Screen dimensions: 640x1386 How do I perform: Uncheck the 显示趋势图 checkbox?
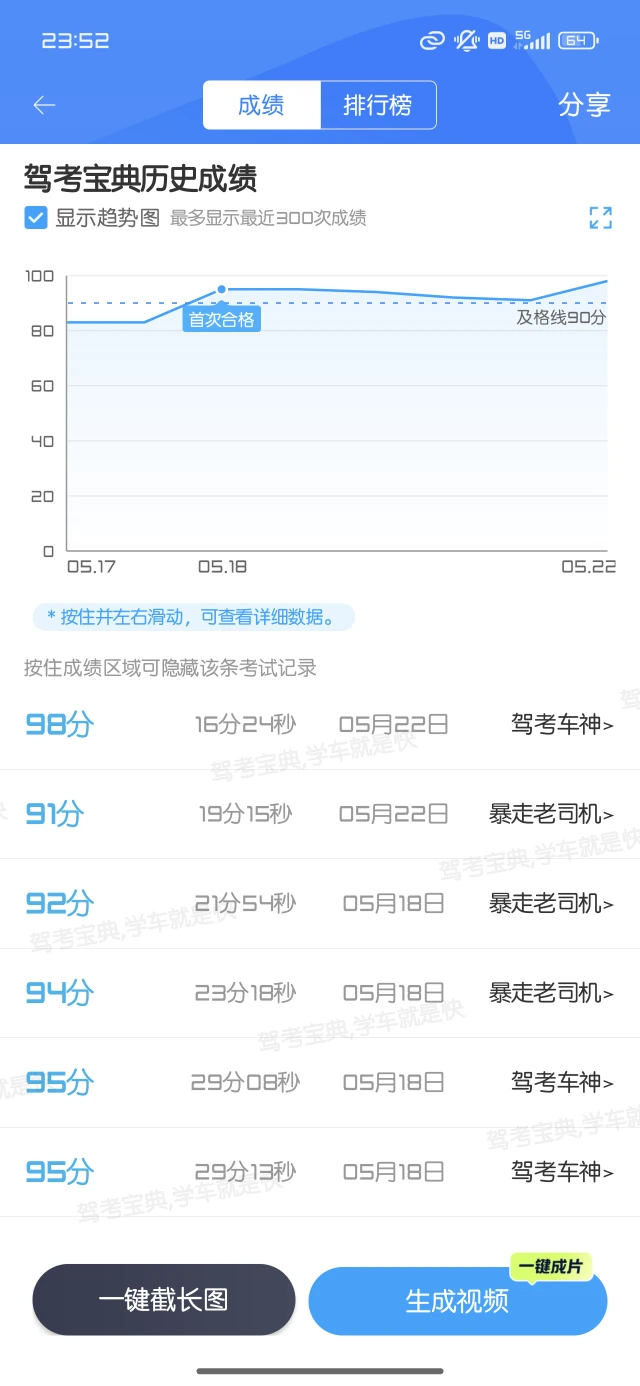[36, 217]
